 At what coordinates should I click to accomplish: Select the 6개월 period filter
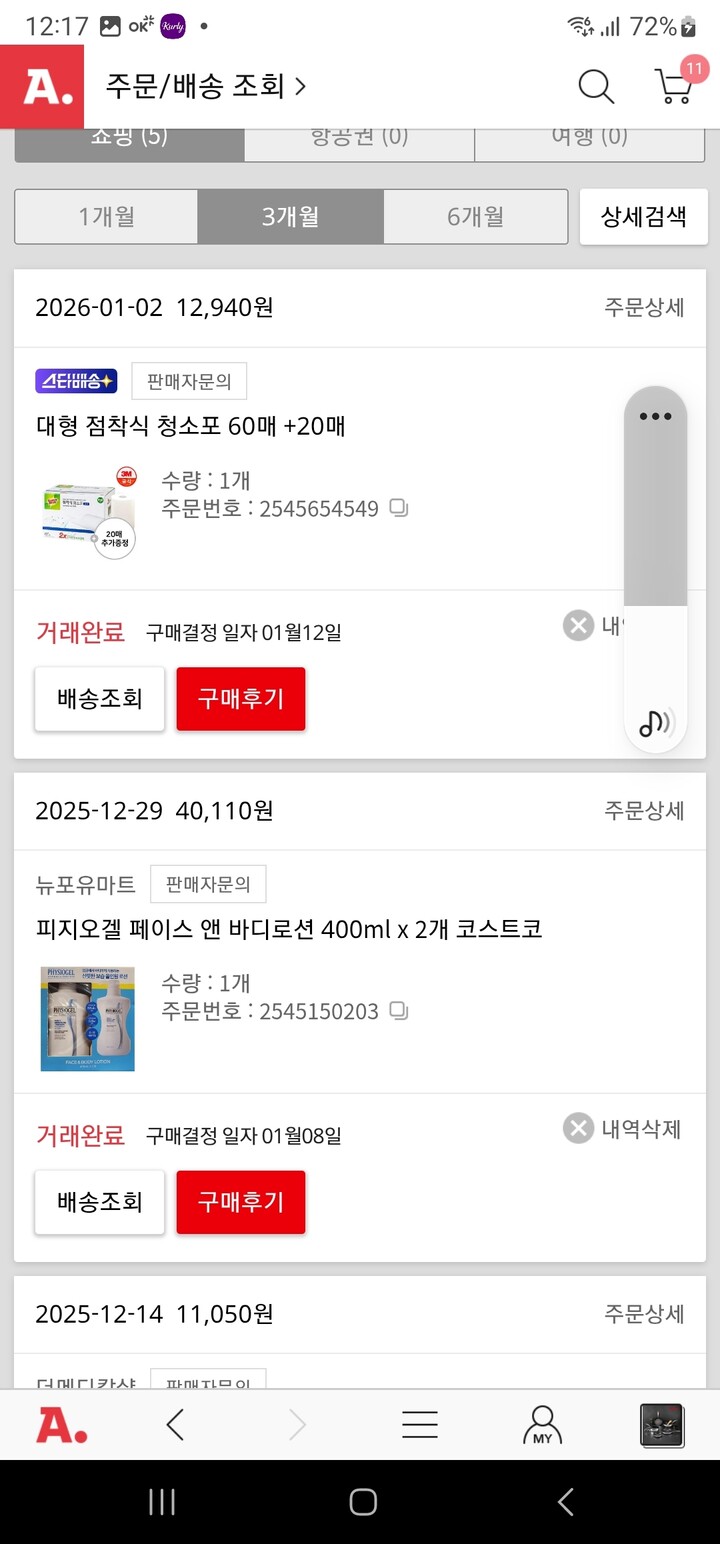[475, 216]
